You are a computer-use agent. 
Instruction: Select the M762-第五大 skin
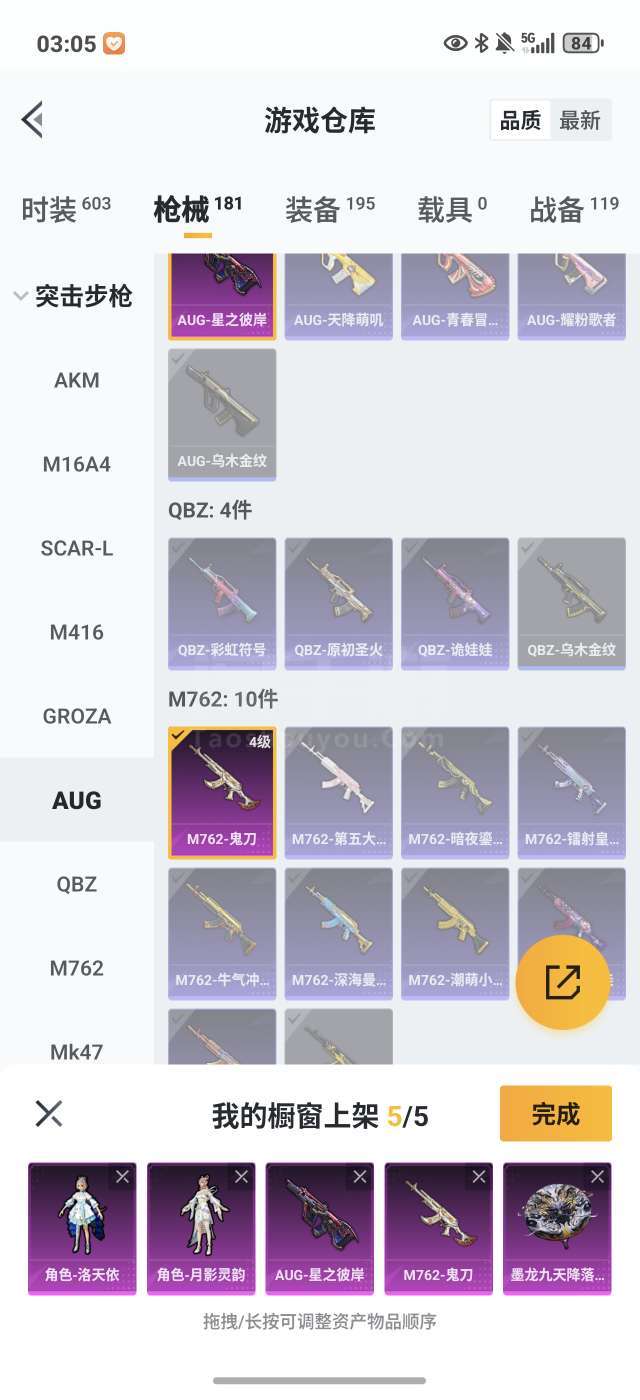(338, 792)
